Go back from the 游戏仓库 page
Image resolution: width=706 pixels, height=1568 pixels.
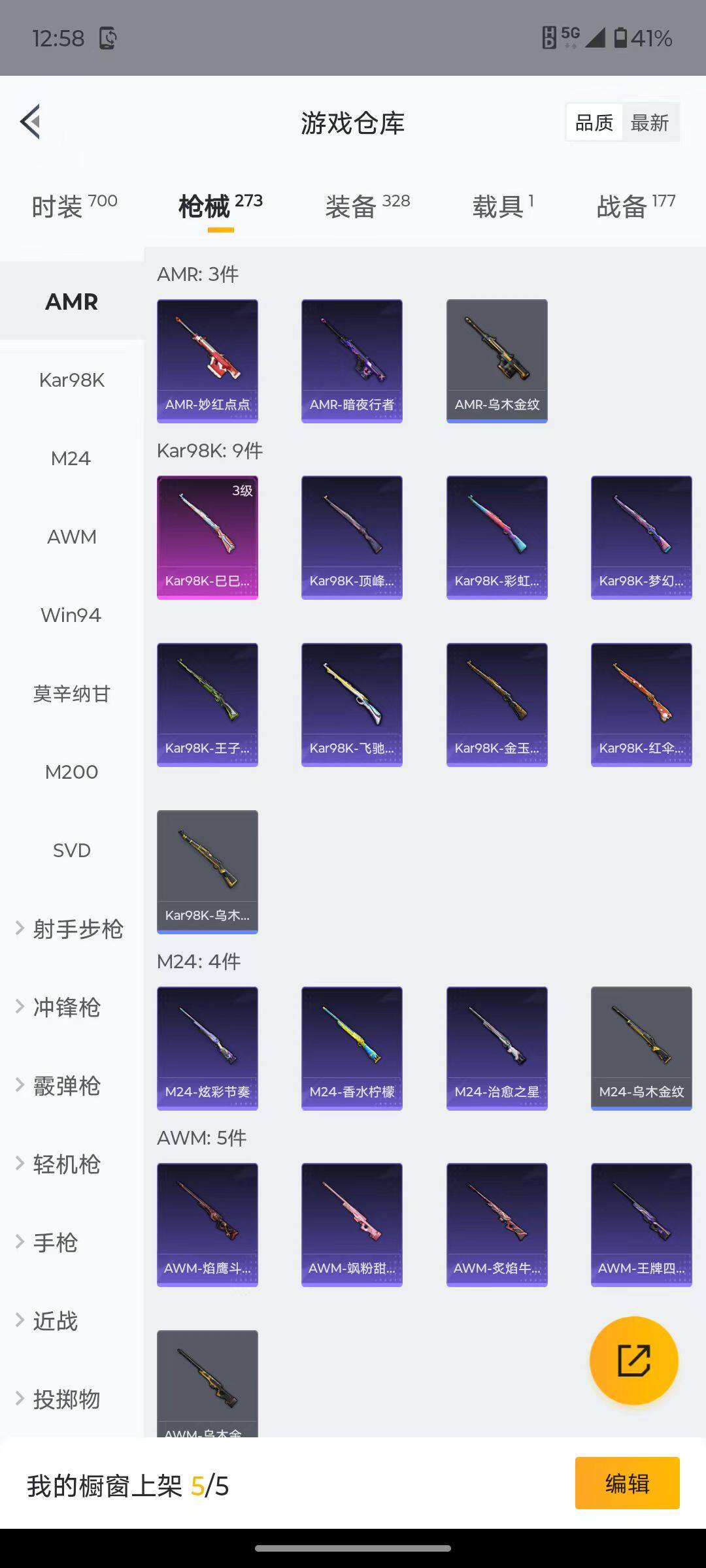click(x=31, y=122)
